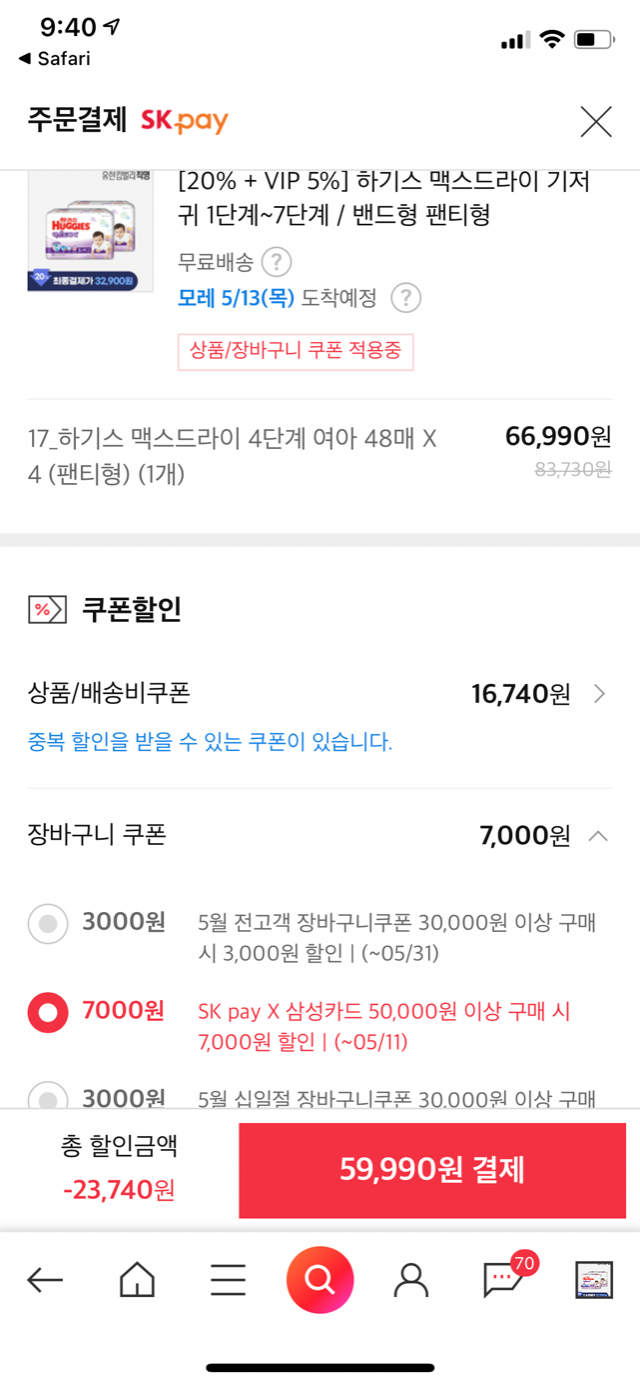Open the messages with 70 badge
This screenshot has height=1386, width=640.
503,1279
